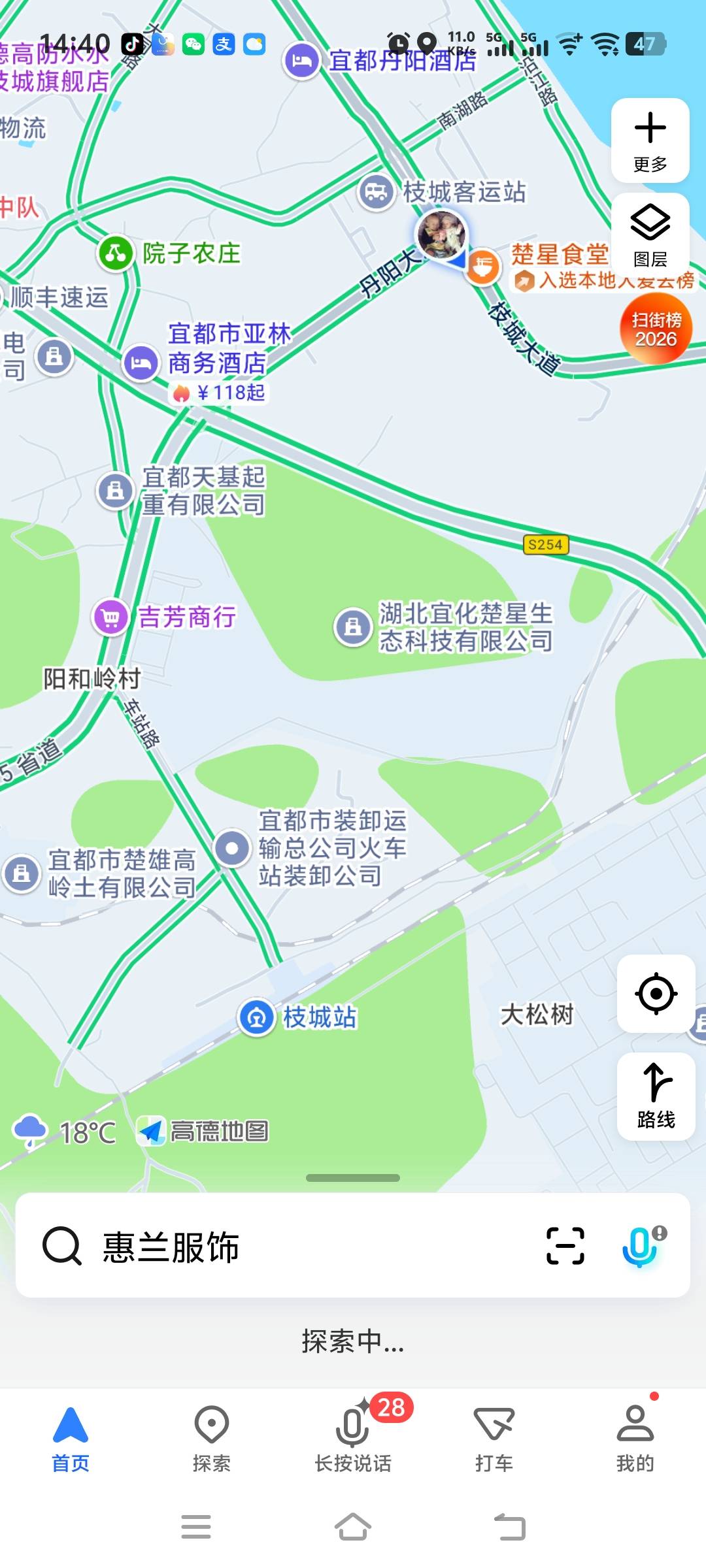Open 路线 route planning
Image resolution: width=706 pixels, height=1568 pixels.
click(656, 1096)
